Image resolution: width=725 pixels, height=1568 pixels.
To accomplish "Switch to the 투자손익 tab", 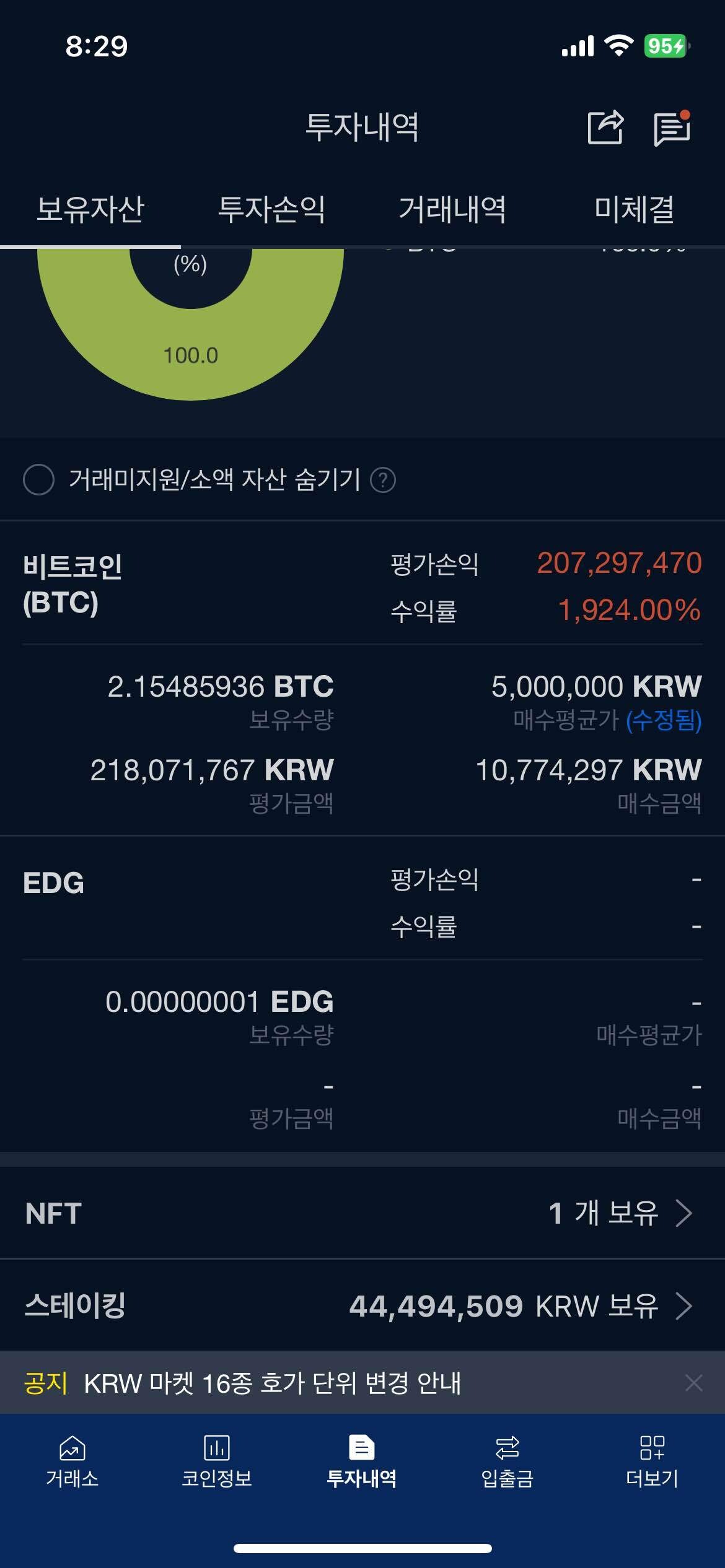I will [271, 209].
